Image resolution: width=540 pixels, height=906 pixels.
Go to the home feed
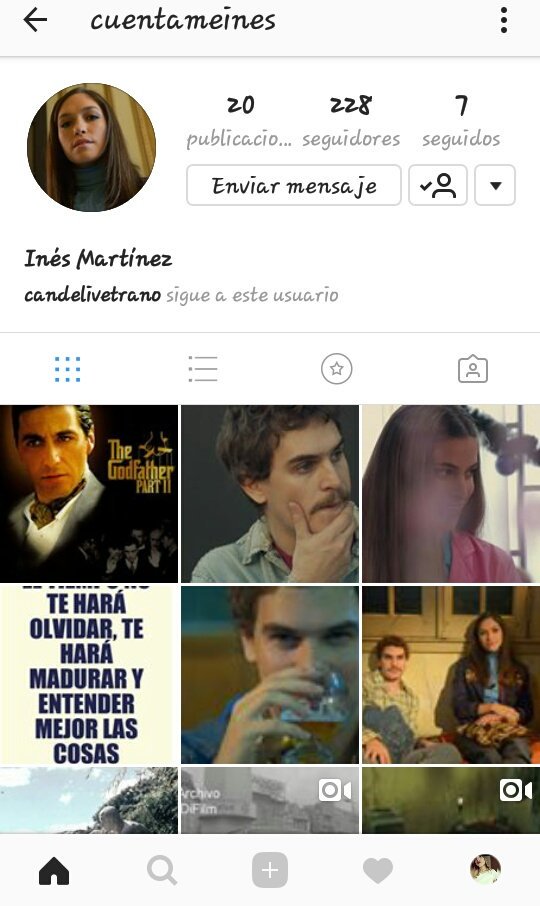[54, 870]
